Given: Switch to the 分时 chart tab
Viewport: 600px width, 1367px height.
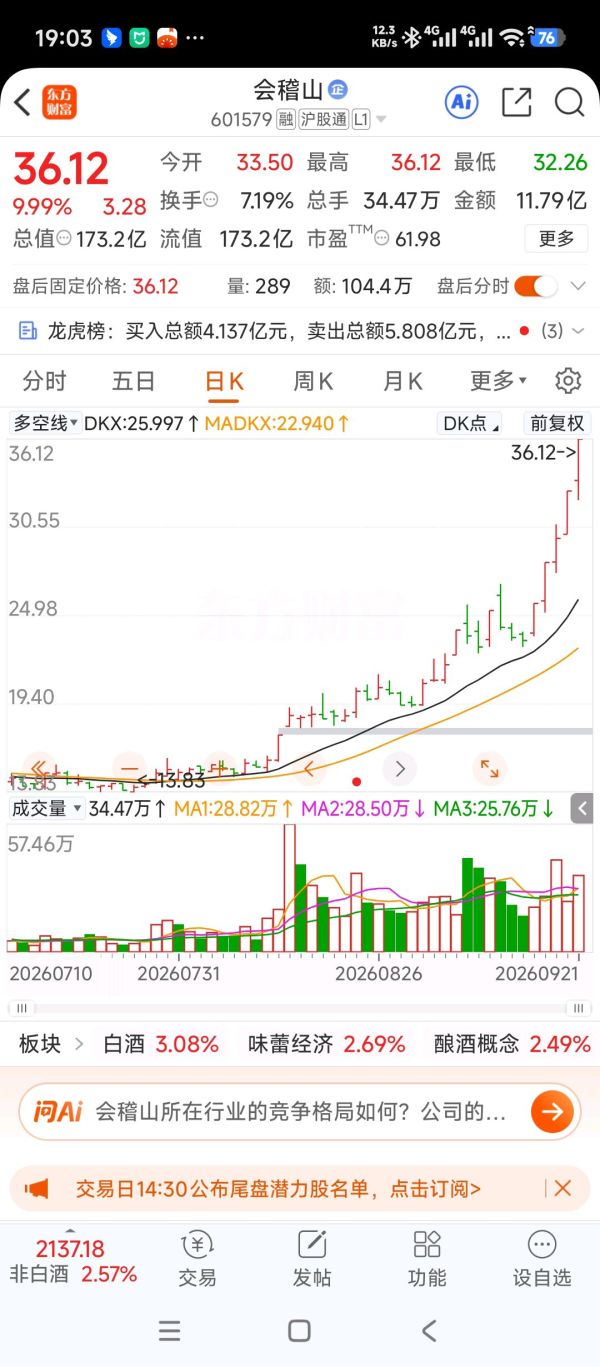Looking at the screenshot, I should pyautogui.click(x=44, y=381).
